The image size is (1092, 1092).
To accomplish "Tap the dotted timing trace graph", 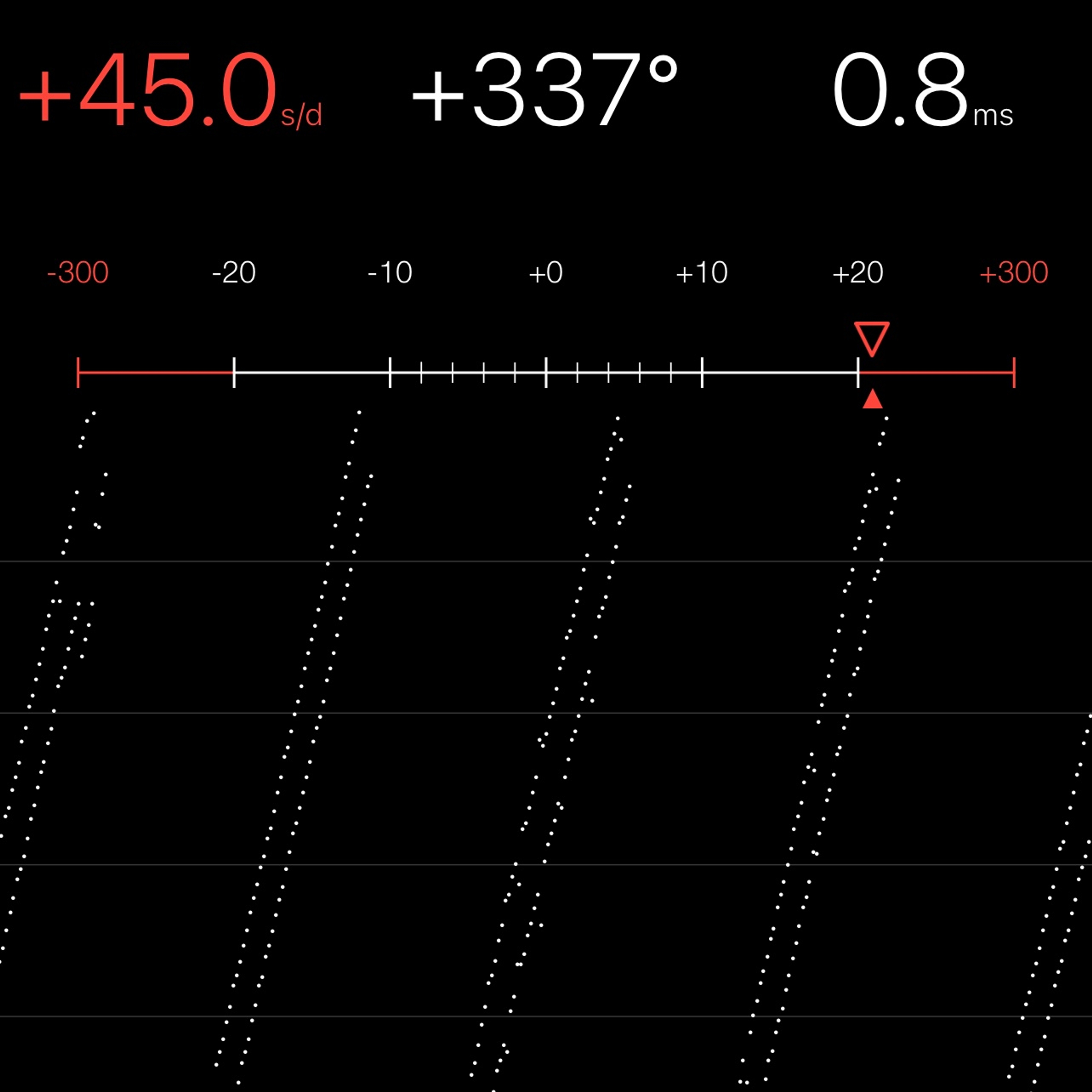I will (546, 746).
